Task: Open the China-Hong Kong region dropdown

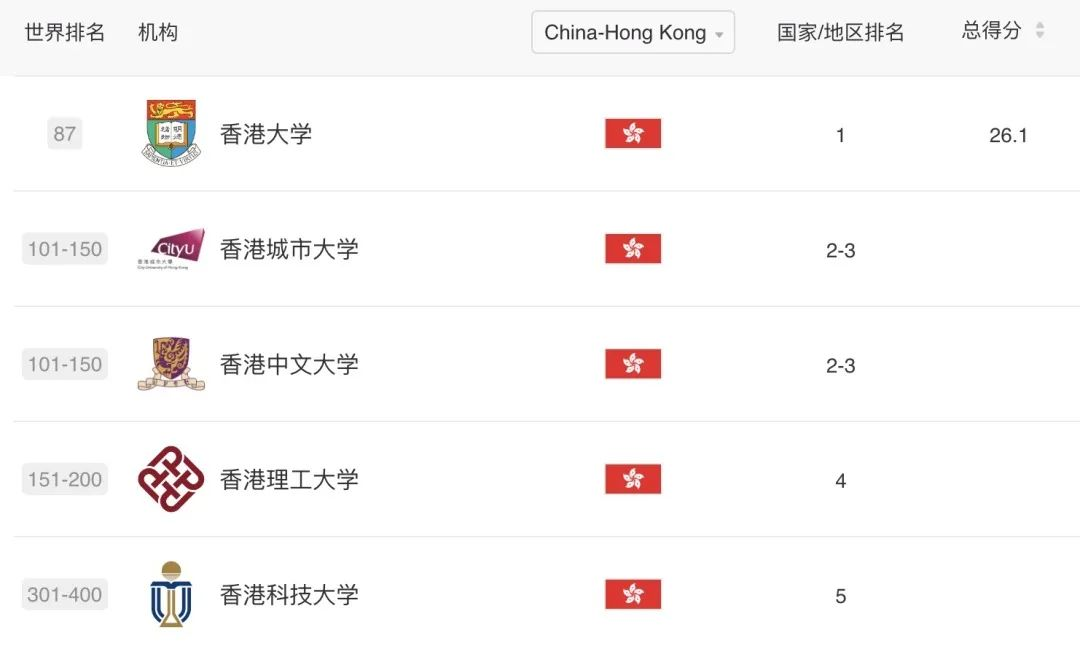Action: [x=633, y=32]
